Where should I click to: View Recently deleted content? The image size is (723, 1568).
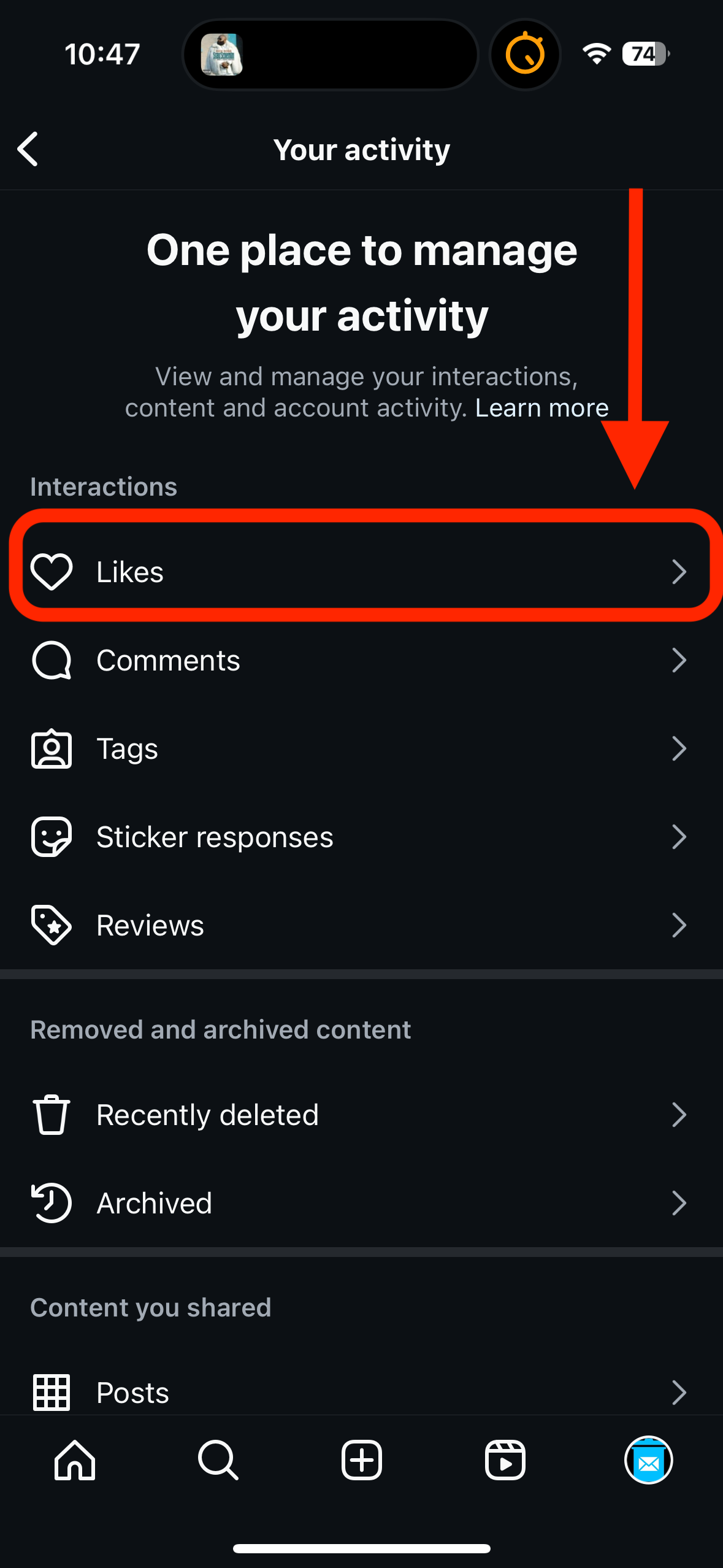tap(361, 1115)
